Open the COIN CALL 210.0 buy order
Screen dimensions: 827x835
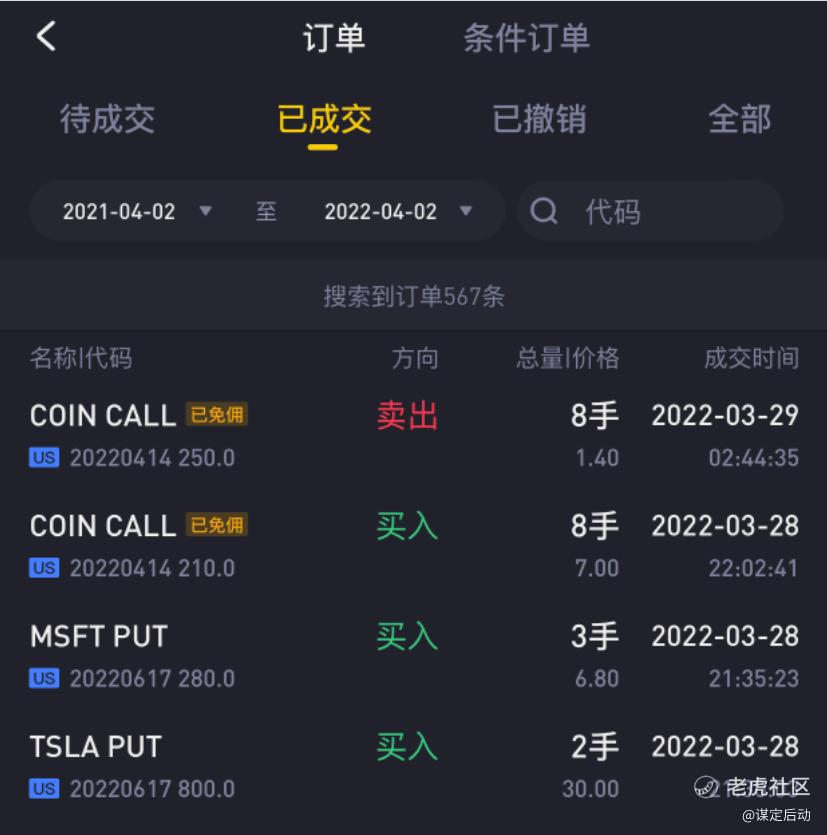coord(414,546)
